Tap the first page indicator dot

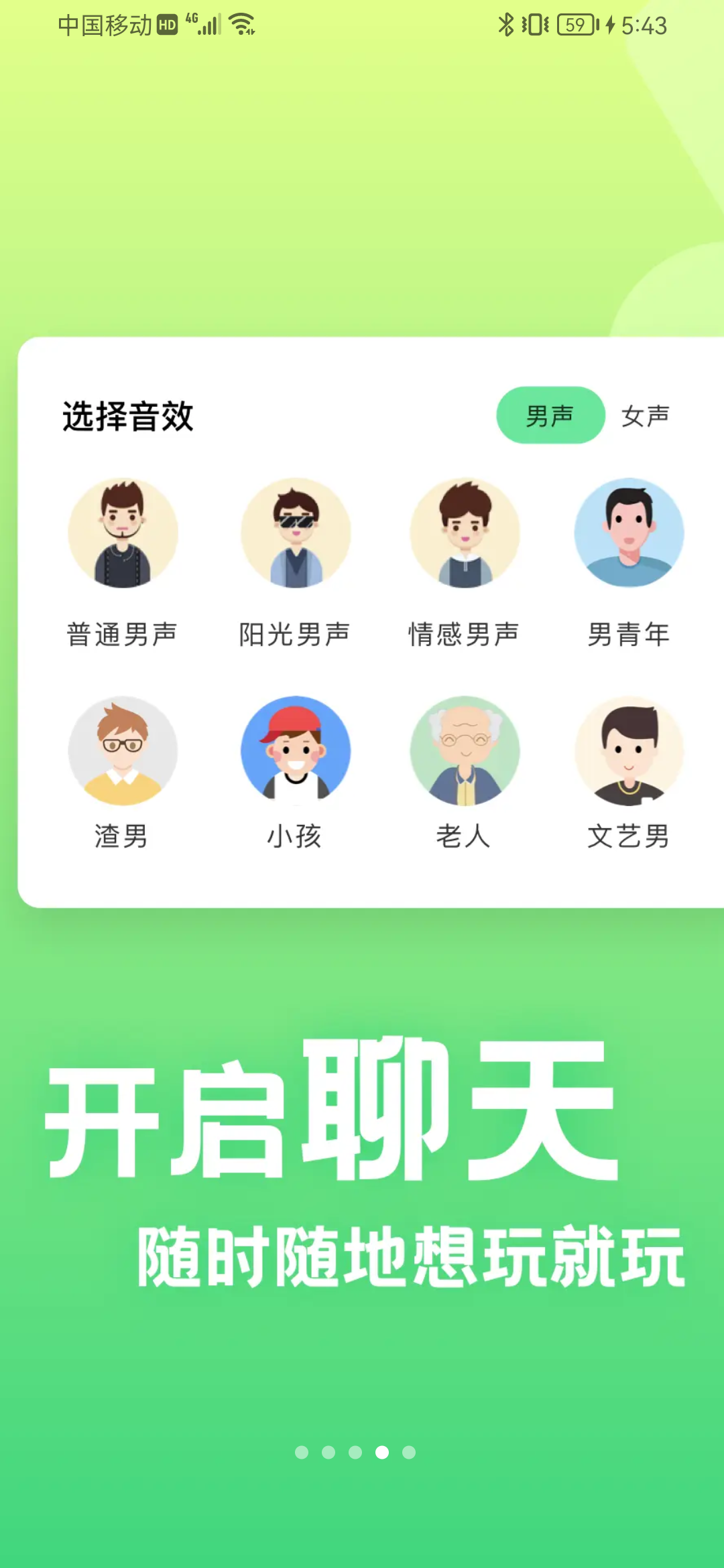(302, 1452)
